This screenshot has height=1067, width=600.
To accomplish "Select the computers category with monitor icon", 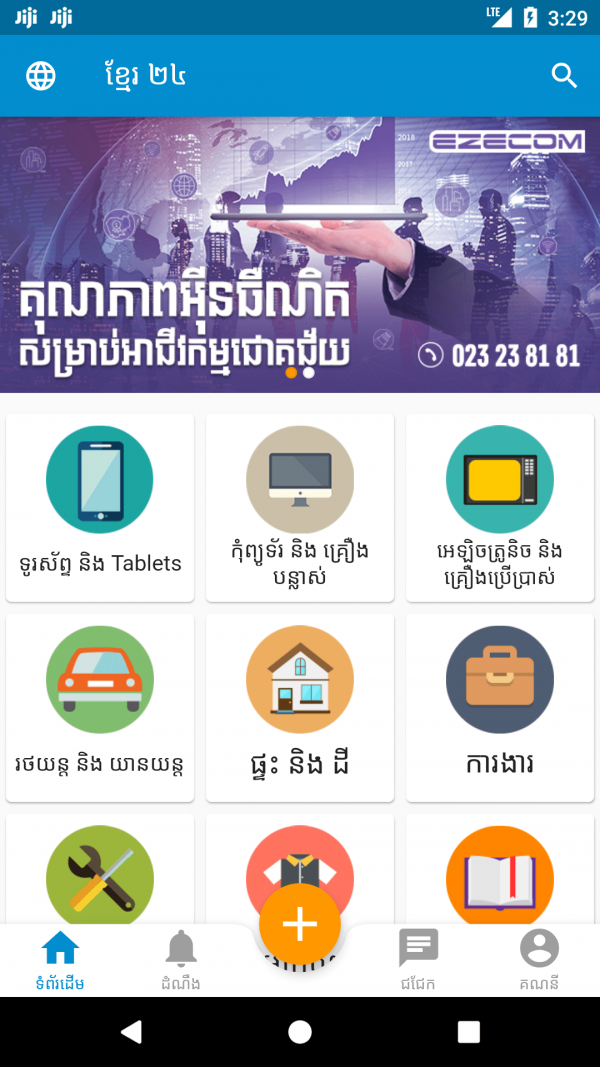I will 300,508.
